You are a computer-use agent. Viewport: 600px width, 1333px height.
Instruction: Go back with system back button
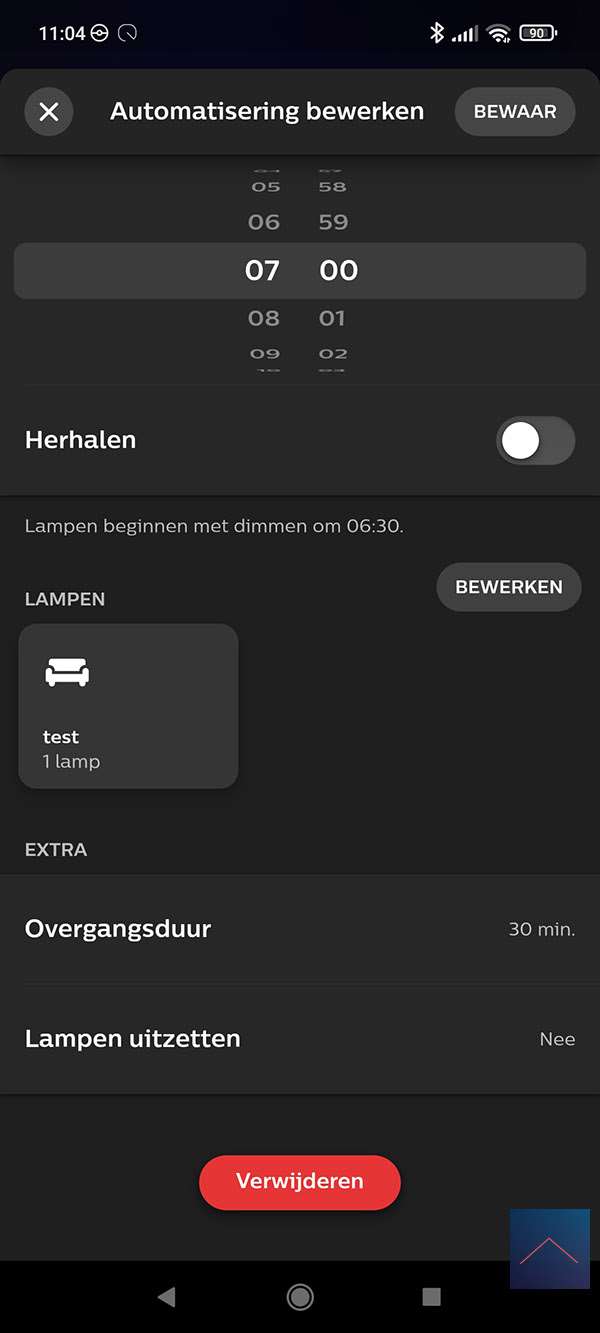pos(167,1297)
